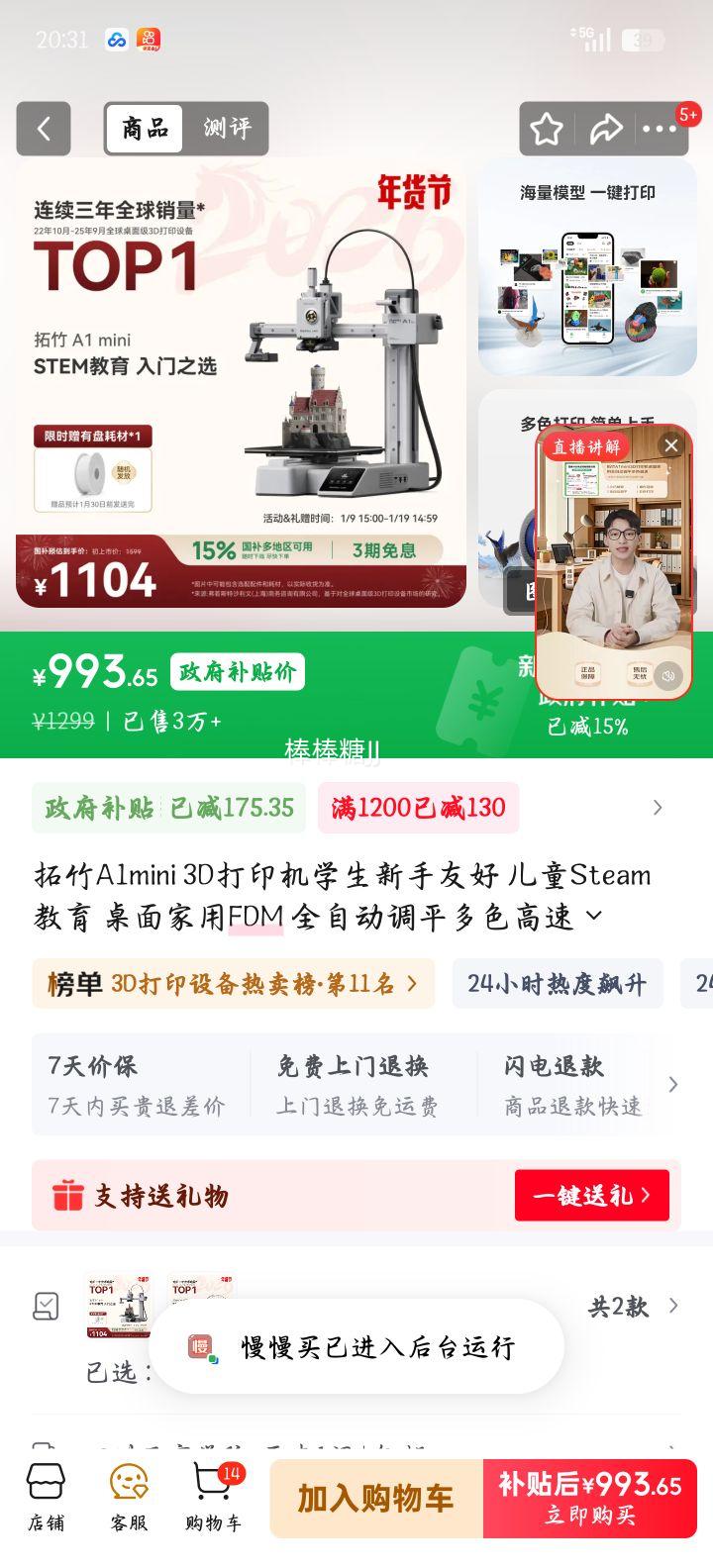713x1568 pixels.
Task: Tap the back arrow at top left
Action: 43,129
